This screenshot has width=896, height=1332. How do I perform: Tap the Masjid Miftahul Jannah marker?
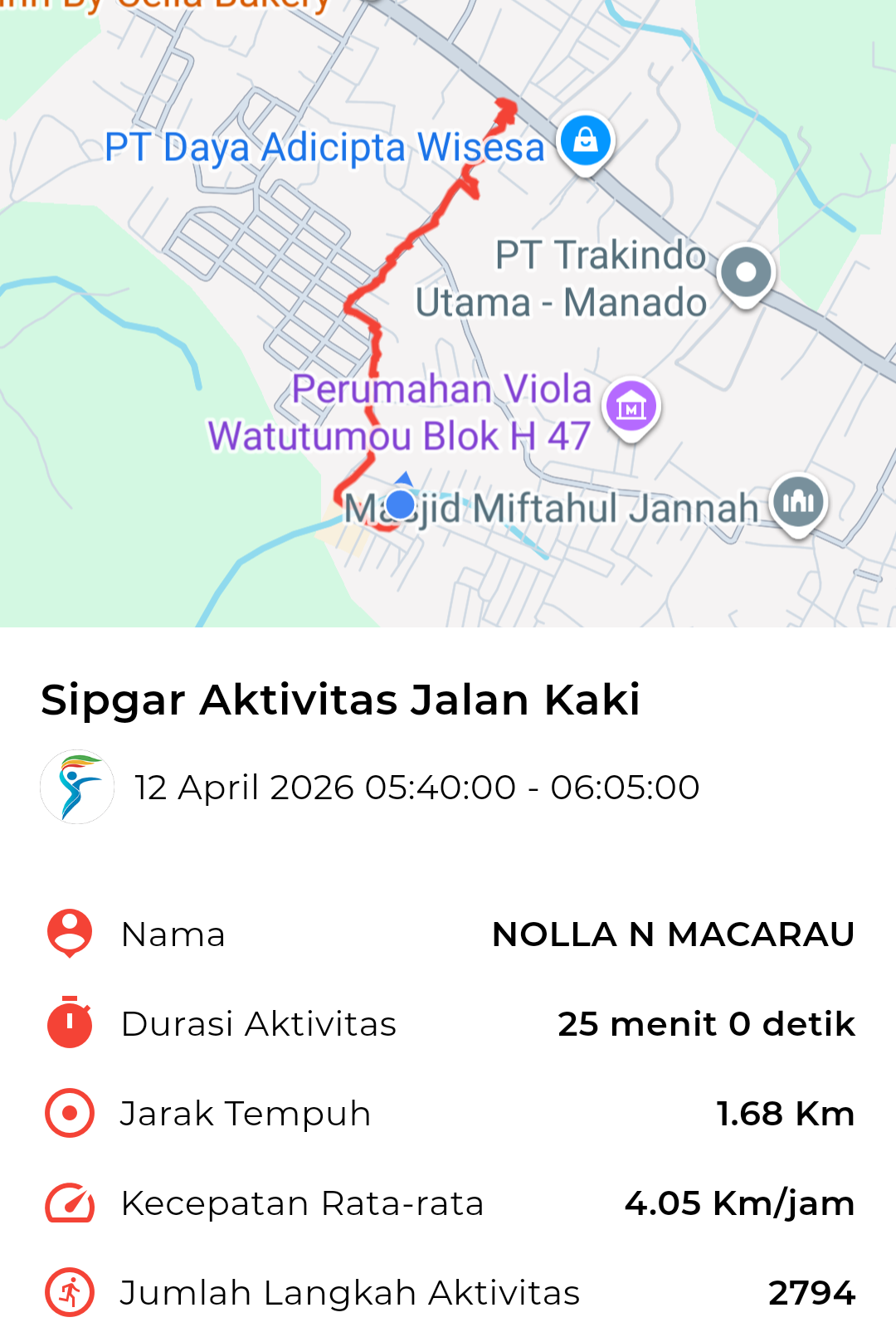tap(798, 501)
